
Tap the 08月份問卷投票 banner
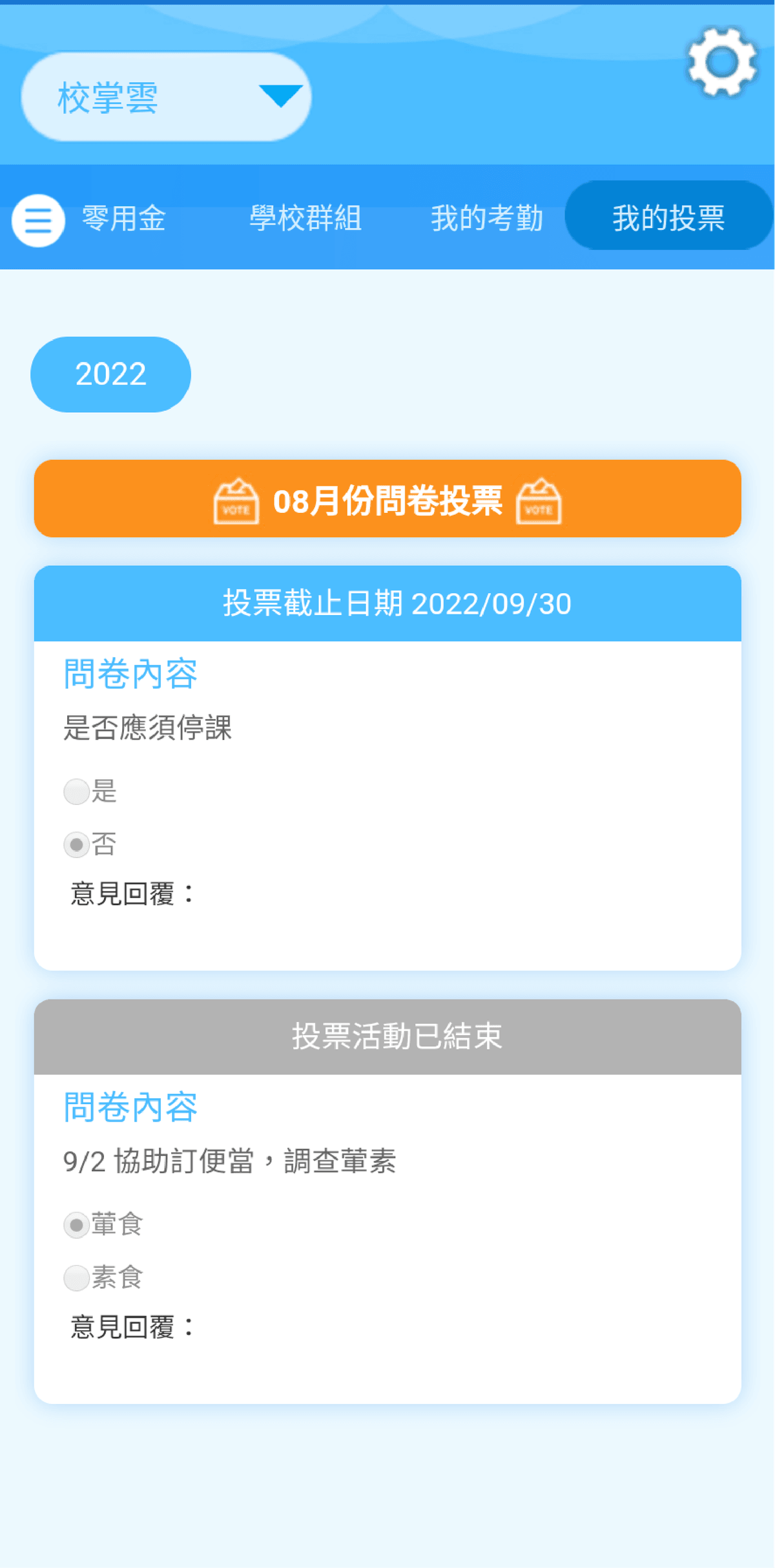point(387,499)
